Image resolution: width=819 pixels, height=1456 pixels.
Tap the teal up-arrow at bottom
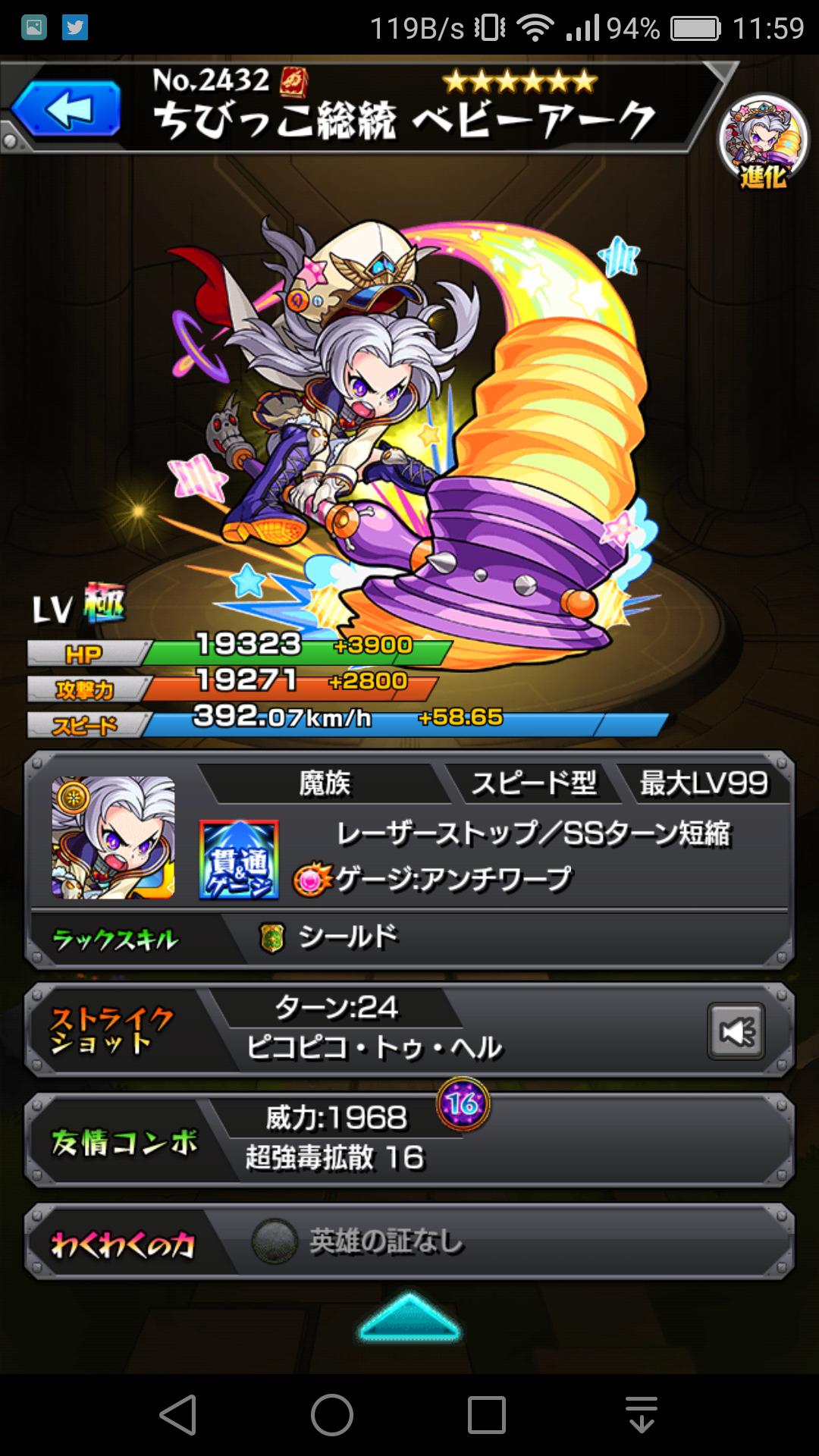pyautogui.click(x=409, y=1317)
